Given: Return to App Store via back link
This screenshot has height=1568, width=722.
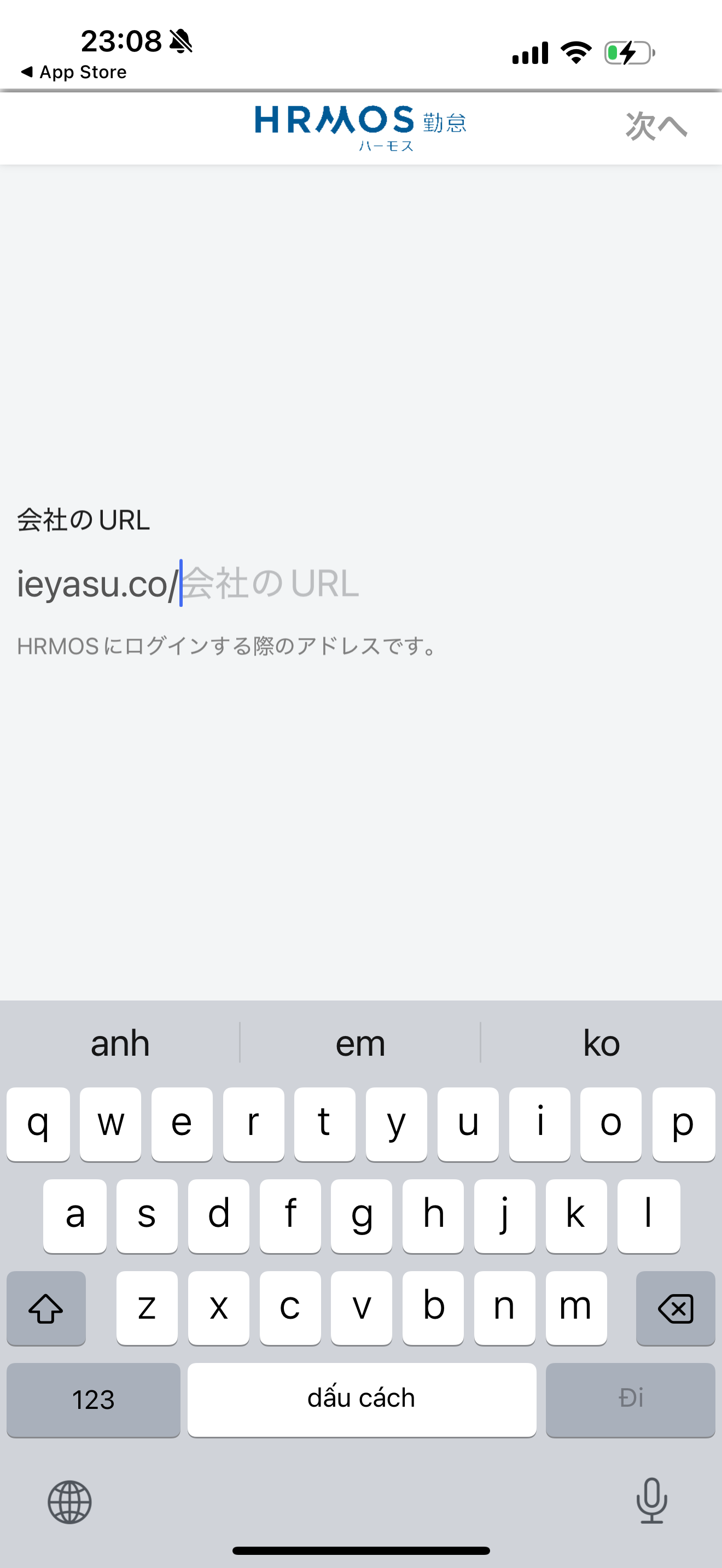Looking at the screenshot, I should [74, 72].
